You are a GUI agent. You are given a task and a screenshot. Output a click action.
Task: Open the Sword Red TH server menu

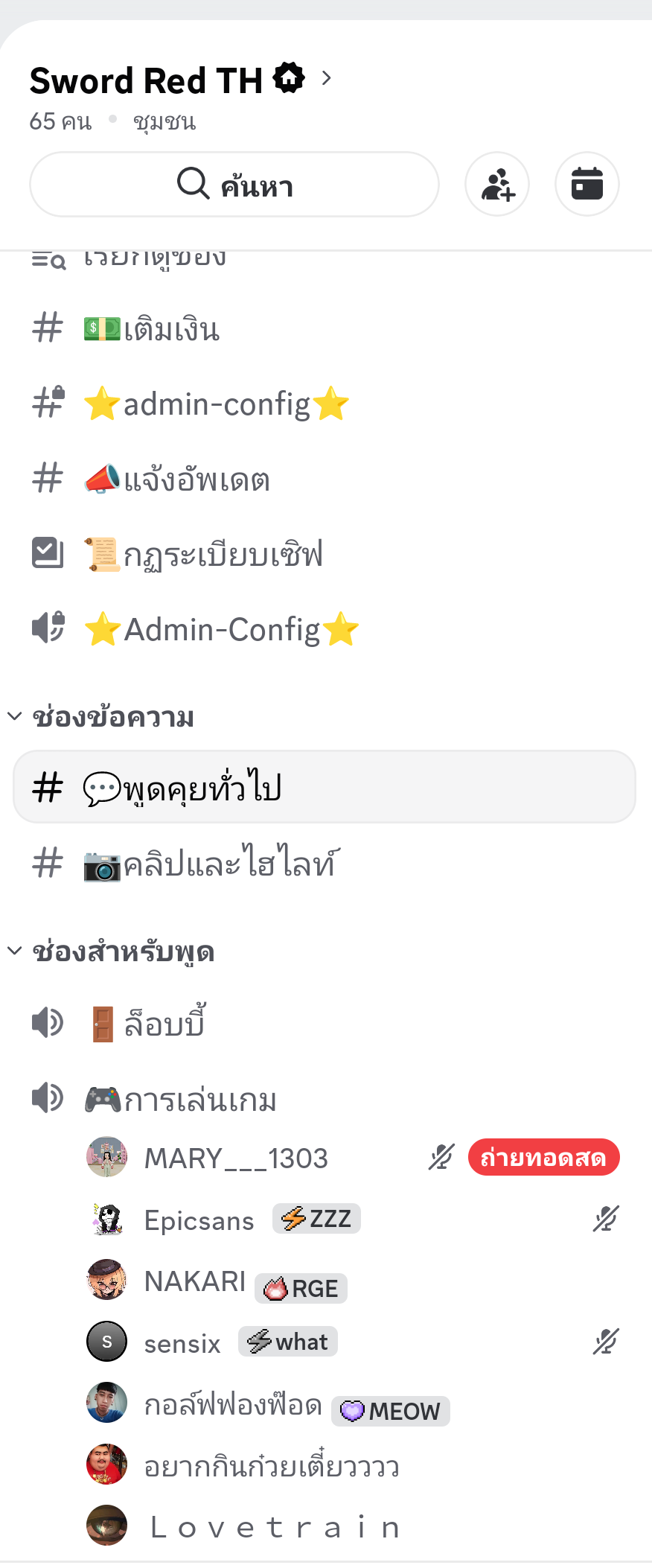click(x=179, y=80)
